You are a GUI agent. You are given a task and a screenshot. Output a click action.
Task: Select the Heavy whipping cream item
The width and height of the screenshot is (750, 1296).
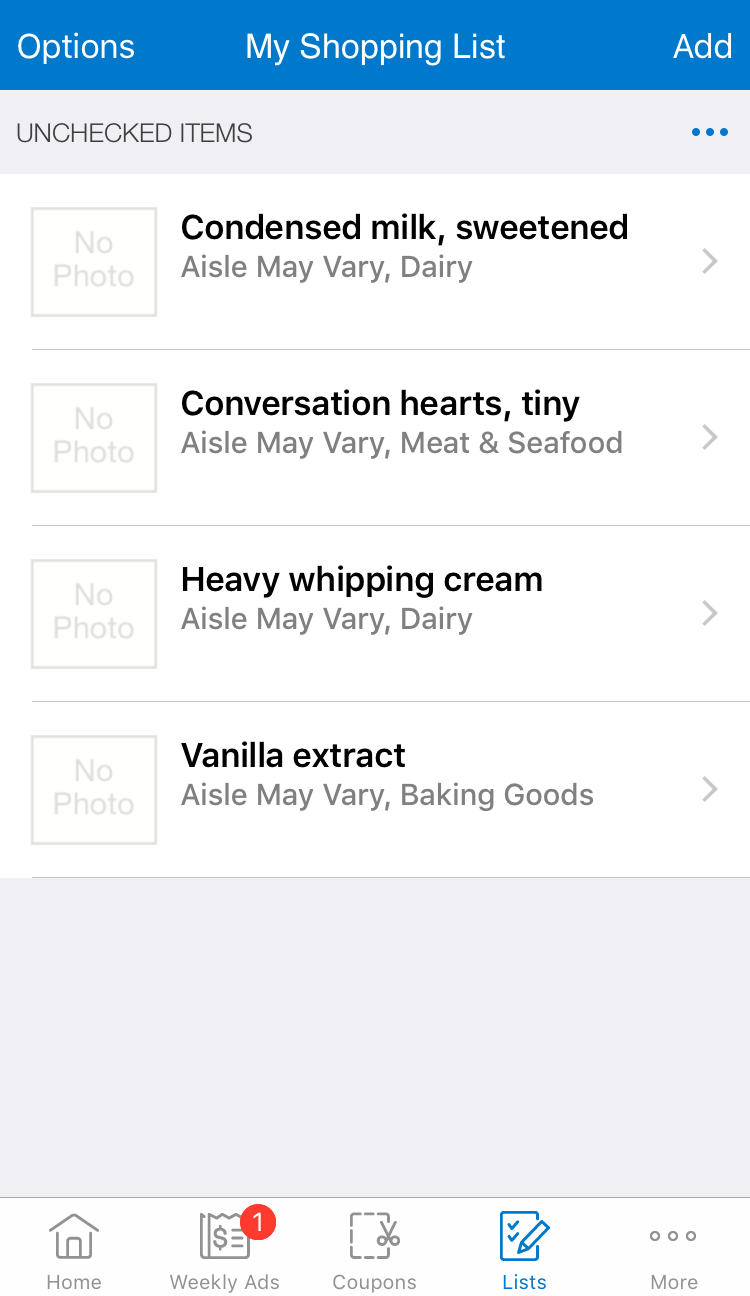tap(362, 597)
